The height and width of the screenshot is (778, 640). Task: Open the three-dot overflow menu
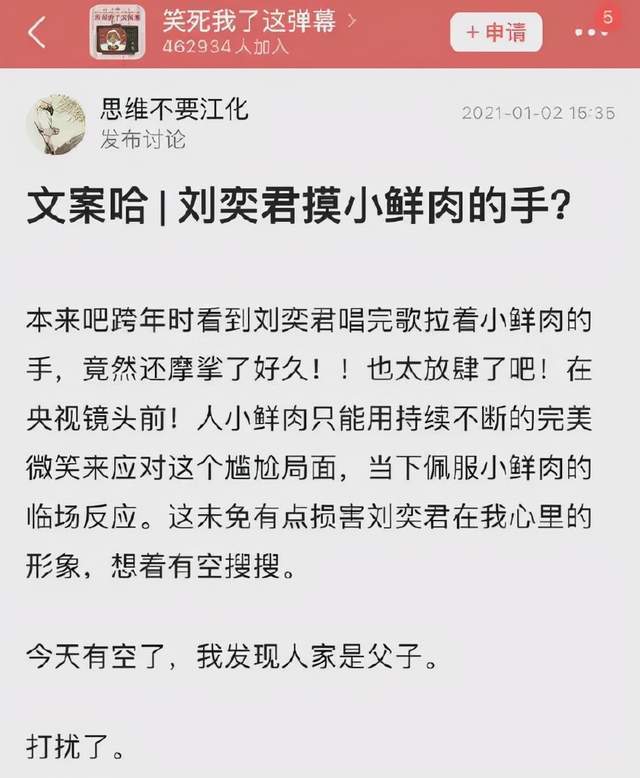click(x=592, y=34)
